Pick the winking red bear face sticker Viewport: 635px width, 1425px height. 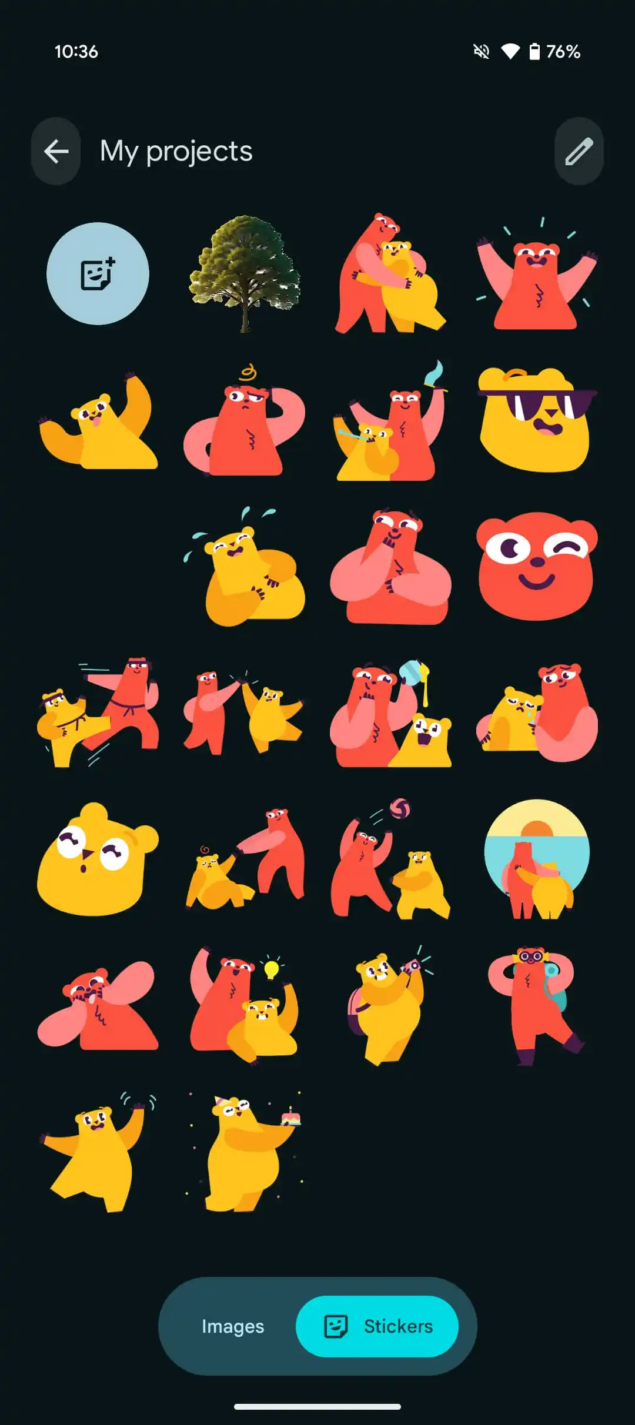[536, 567]
